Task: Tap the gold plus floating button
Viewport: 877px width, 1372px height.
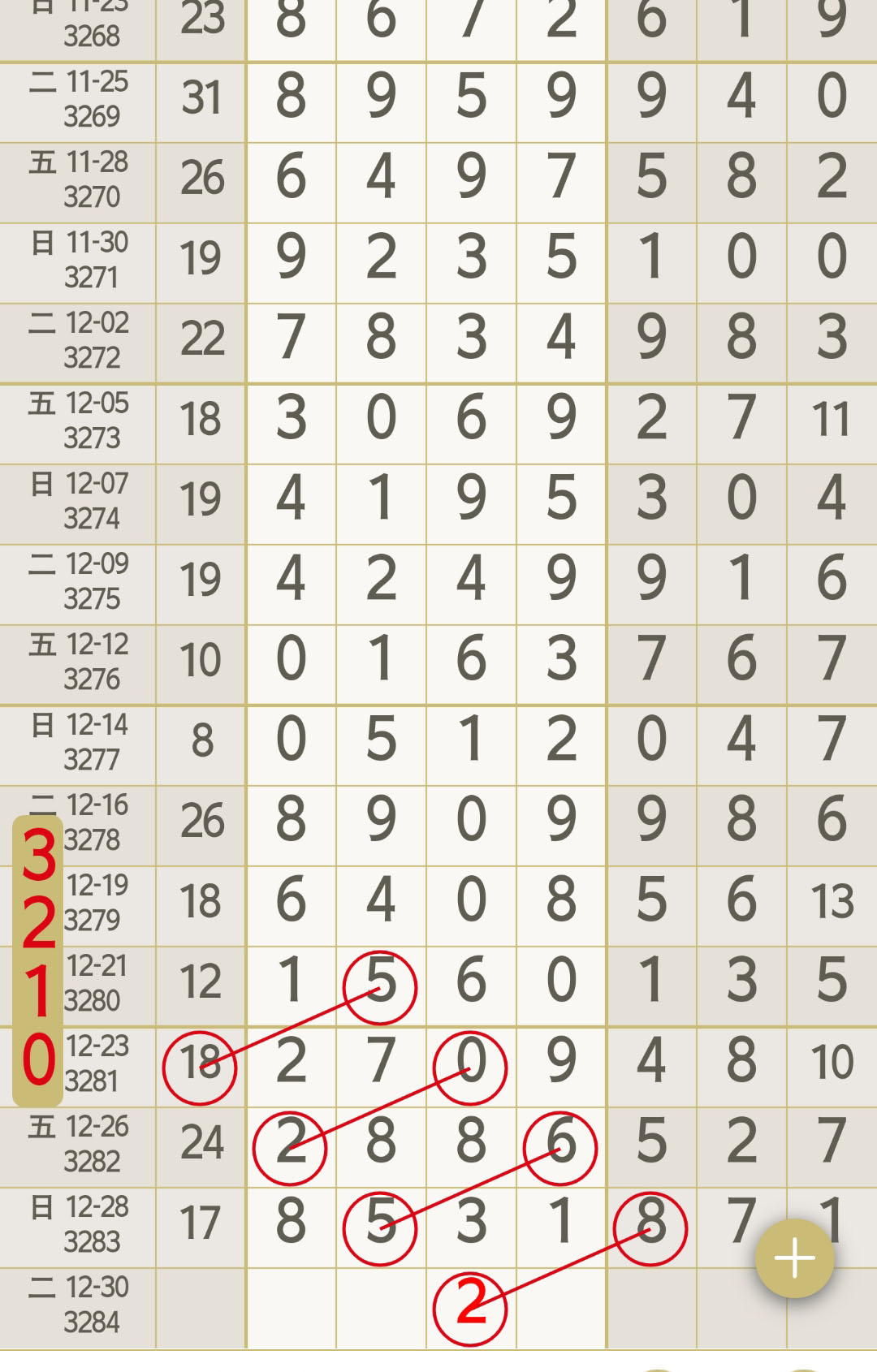Action: tap(794, 1258)
